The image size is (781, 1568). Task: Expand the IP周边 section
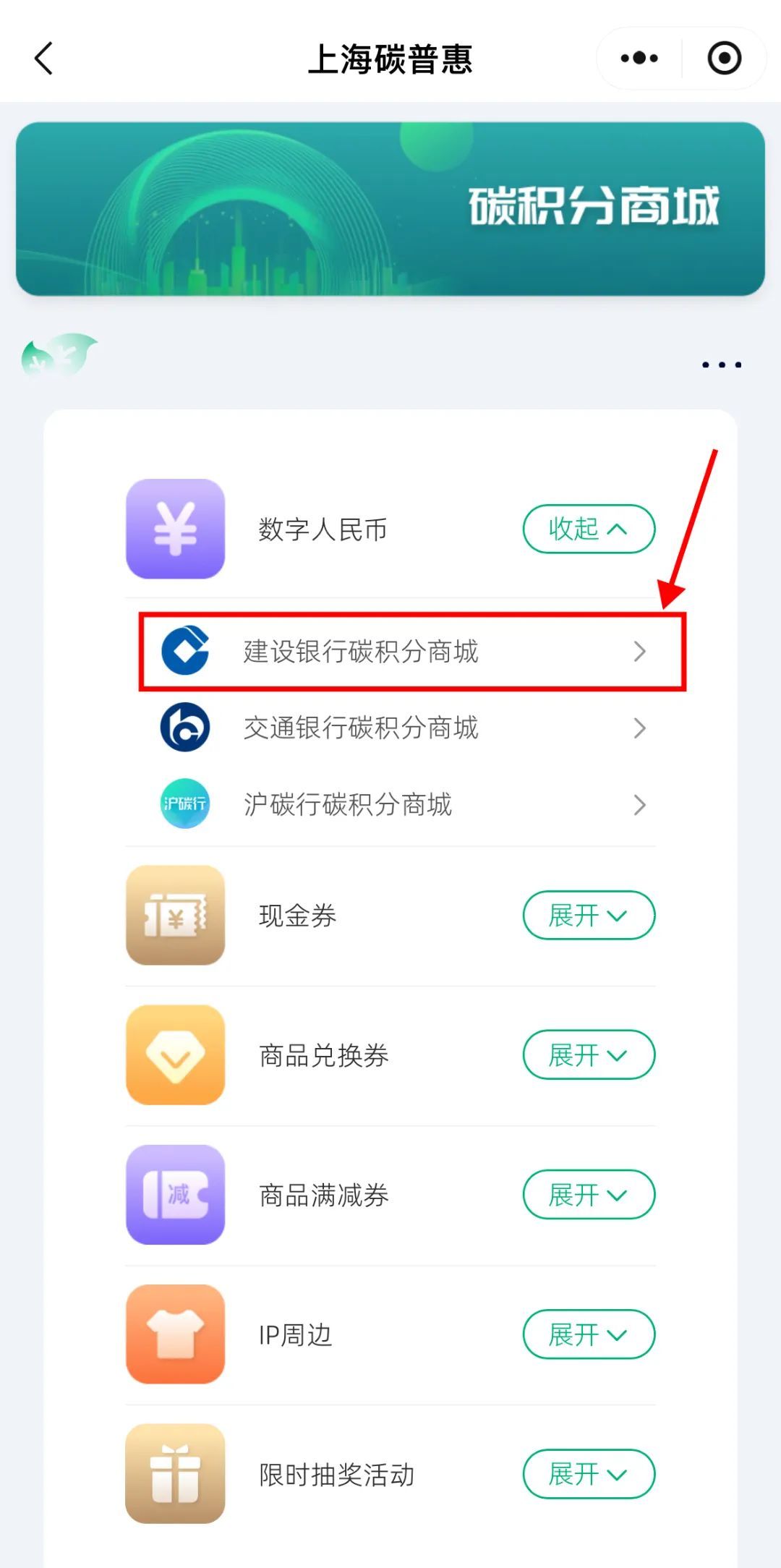tap(588, 1334)
